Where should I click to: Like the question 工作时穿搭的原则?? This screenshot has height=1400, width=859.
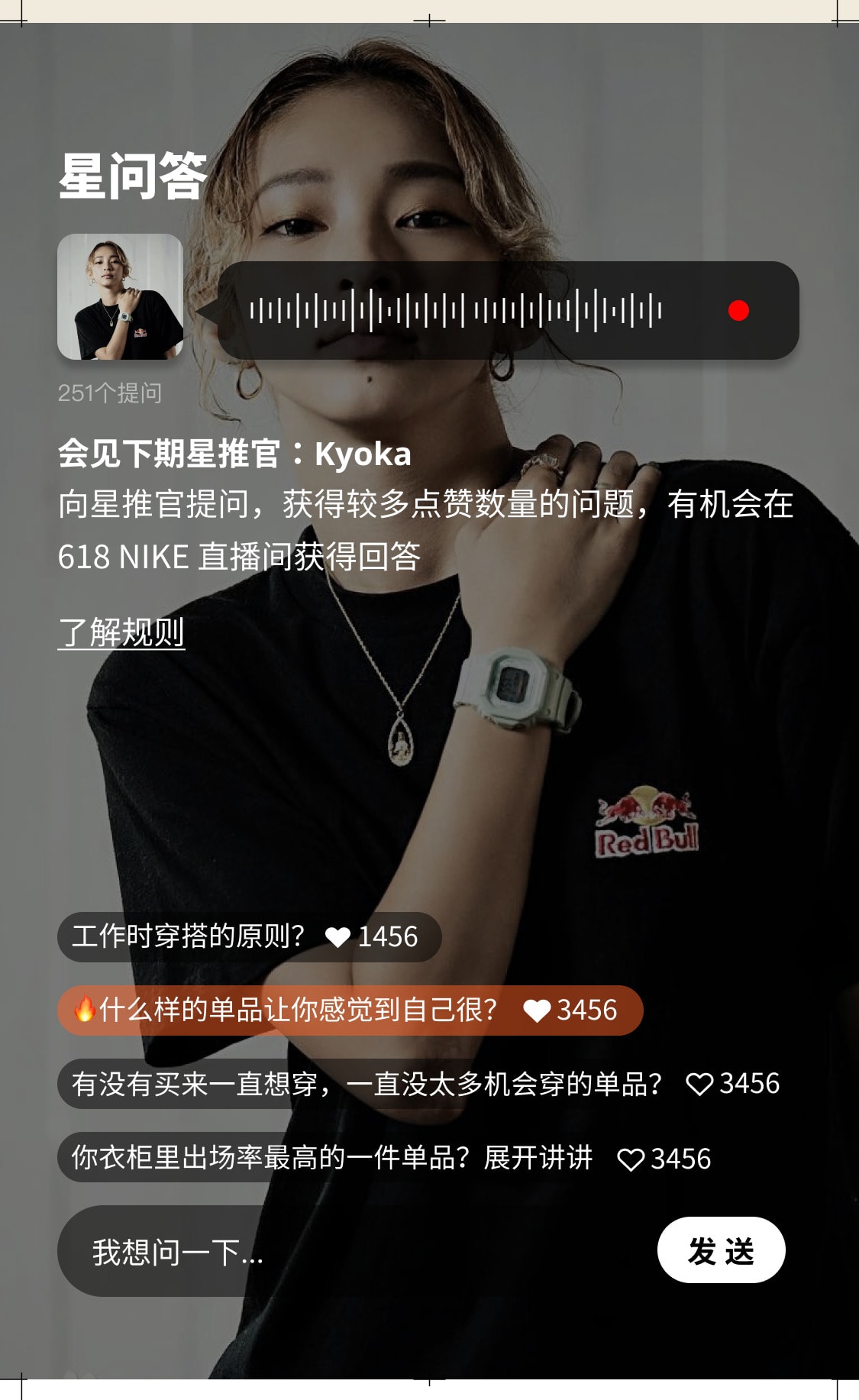(337, 937)
